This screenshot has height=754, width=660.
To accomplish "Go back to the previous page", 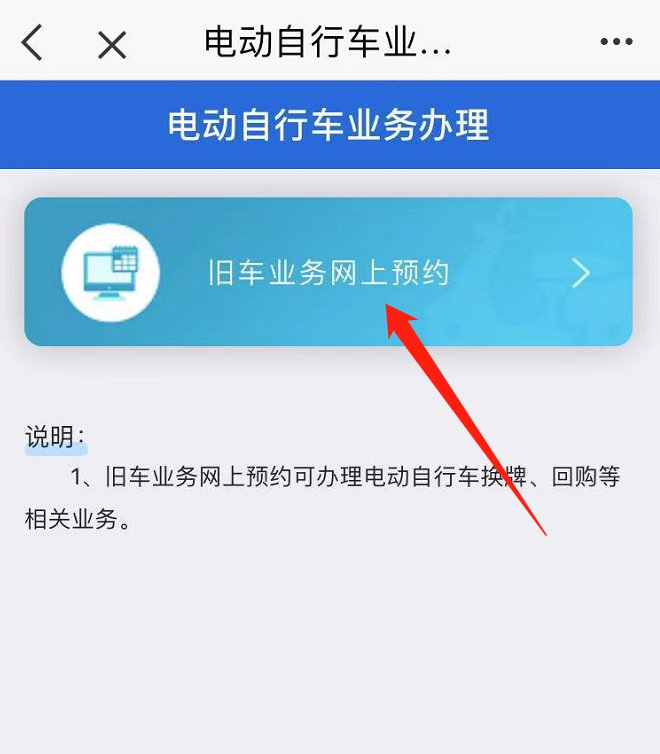I will coord(33,42).
